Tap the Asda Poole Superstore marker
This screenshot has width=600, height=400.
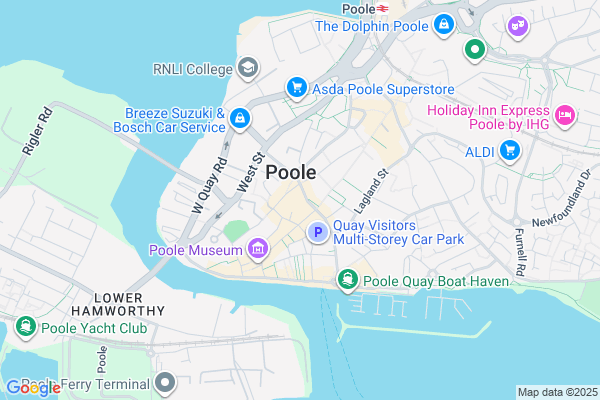pyautogui.click(x=296, y=88)
